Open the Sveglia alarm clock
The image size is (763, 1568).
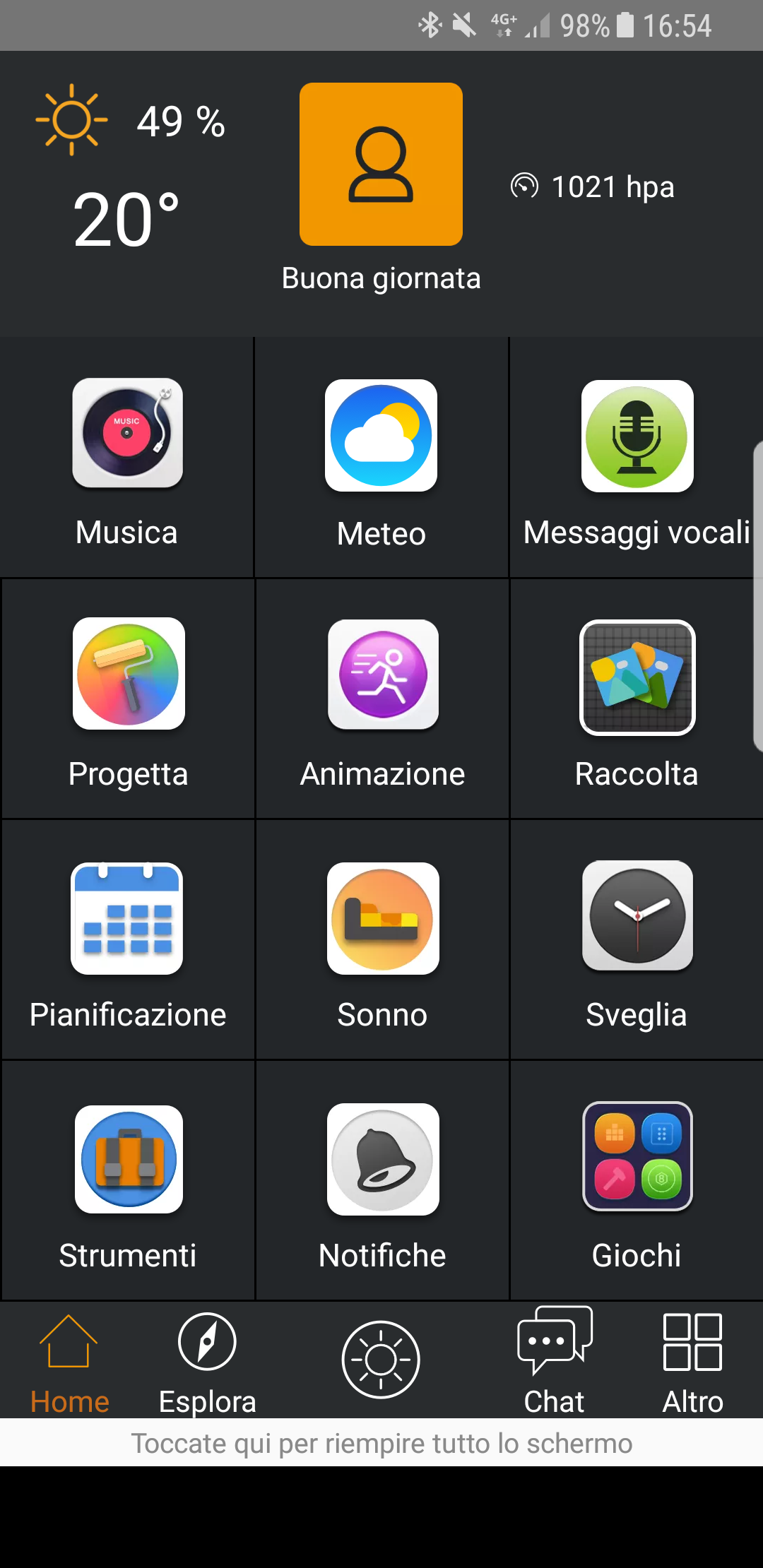pyautogui.click(x=637, y=940)
